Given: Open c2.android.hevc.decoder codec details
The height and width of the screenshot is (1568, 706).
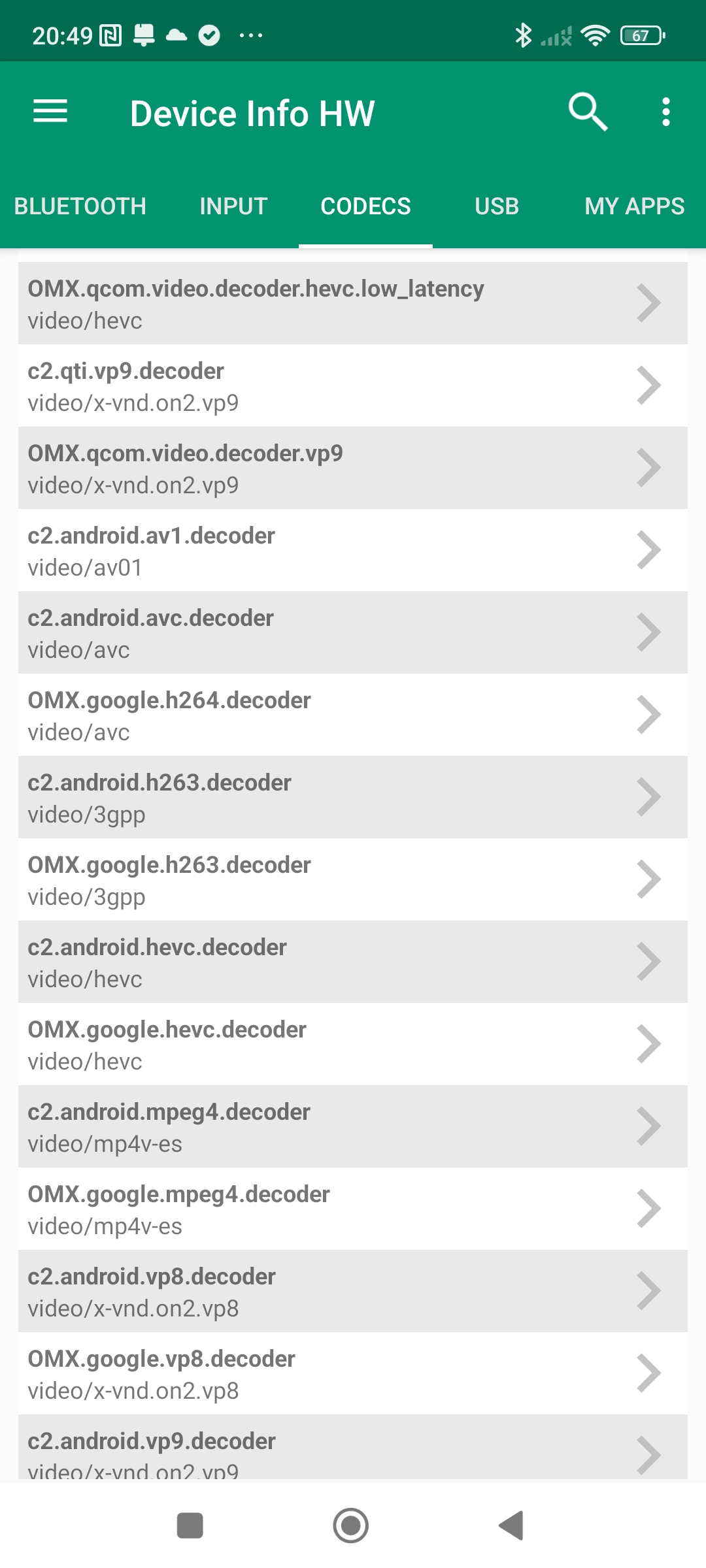Looking at the screenshot, I should [x=352, y=962].
